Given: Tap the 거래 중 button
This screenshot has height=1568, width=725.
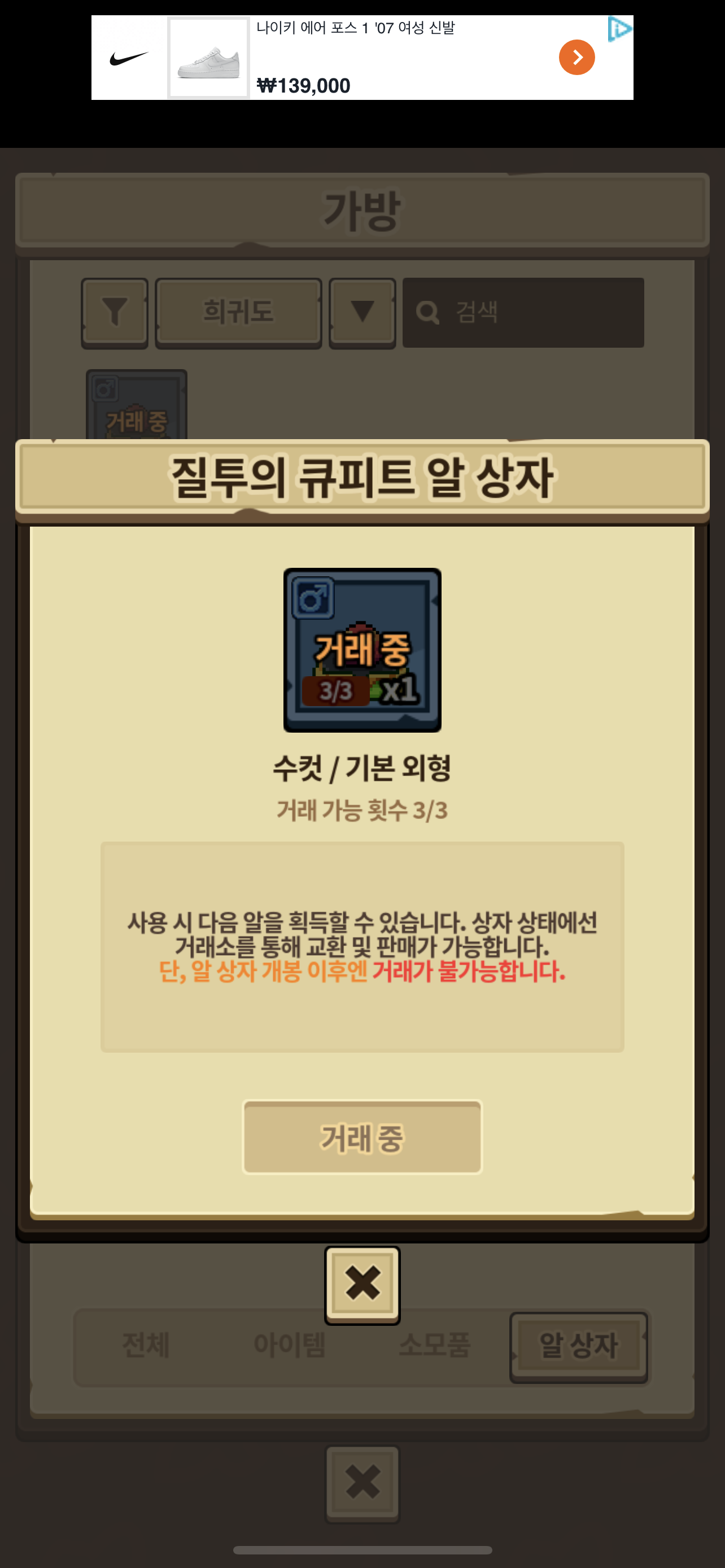Looking at the screenshot, I should [x=362, y=1137].
